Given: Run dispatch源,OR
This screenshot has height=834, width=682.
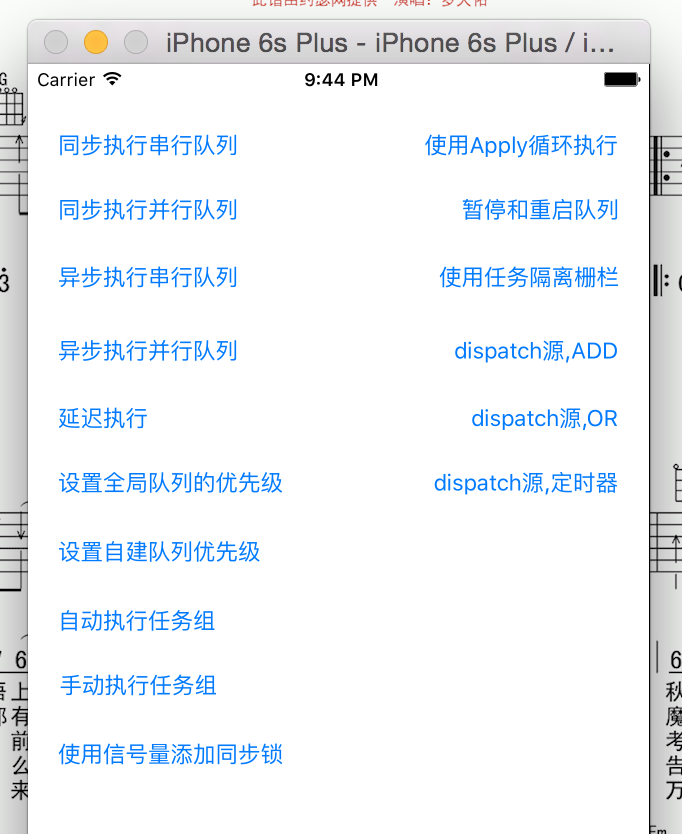Looking at the screenshot, I should tap(544, 418).
